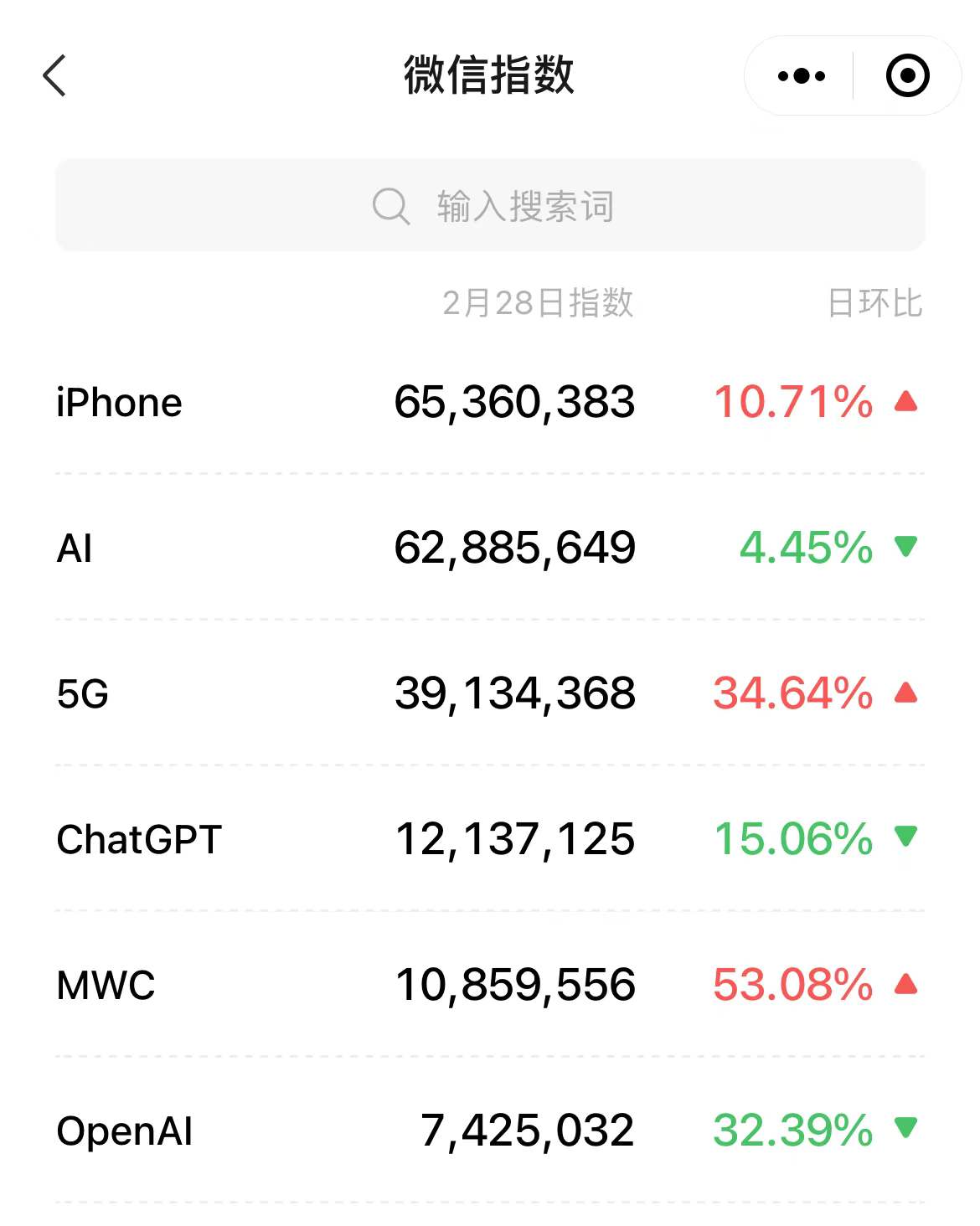The height and width of the screenshot is (1226, 980).
Task: View the OpenAI index row
Action: (490, 1131)
